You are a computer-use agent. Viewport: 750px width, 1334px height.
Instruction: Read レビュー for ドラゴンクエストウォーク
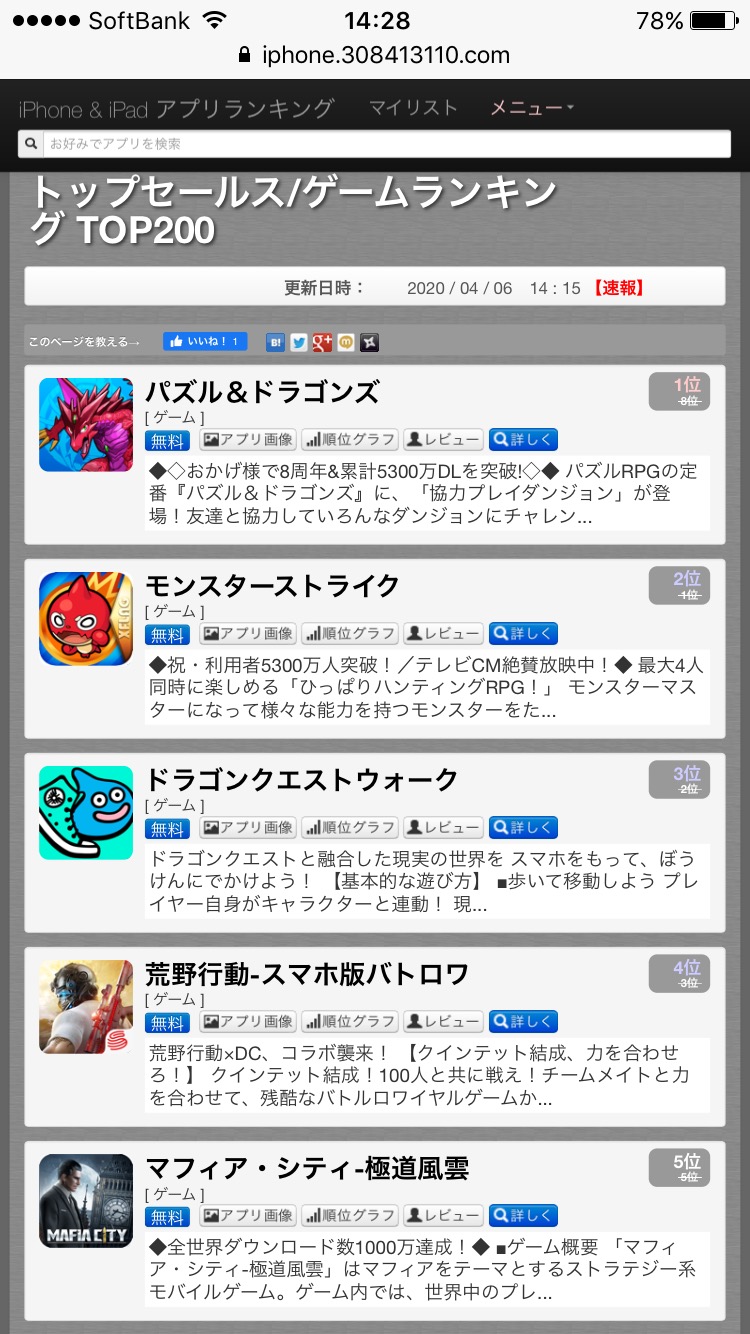[443, 827]
